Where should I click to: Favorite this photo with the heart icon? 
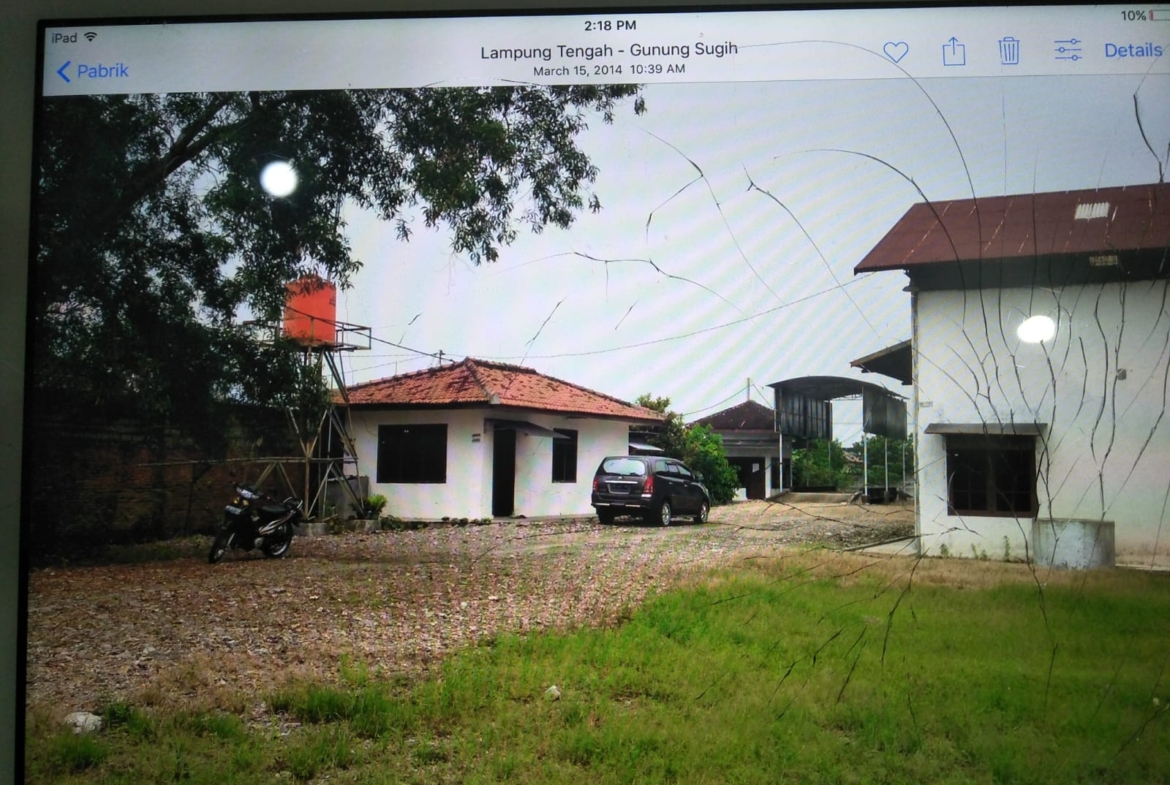[x=896, y=52]
